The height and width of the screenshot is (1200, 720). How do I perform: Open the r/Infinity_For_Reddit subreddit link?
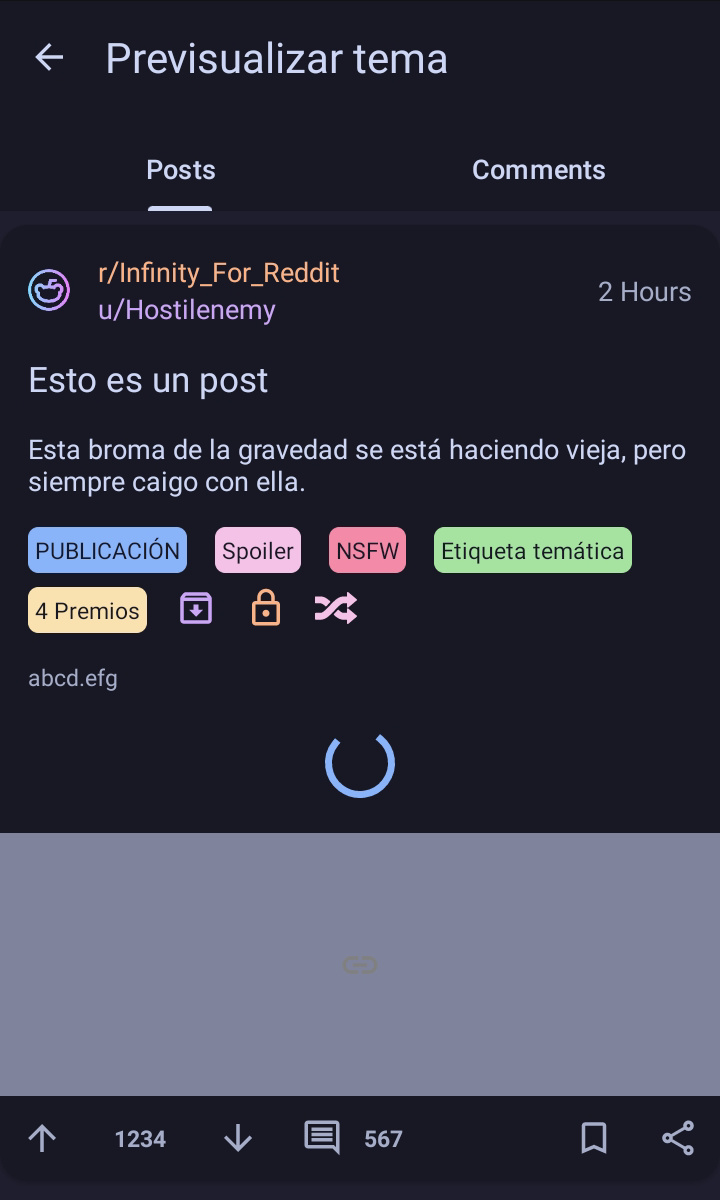220,272
